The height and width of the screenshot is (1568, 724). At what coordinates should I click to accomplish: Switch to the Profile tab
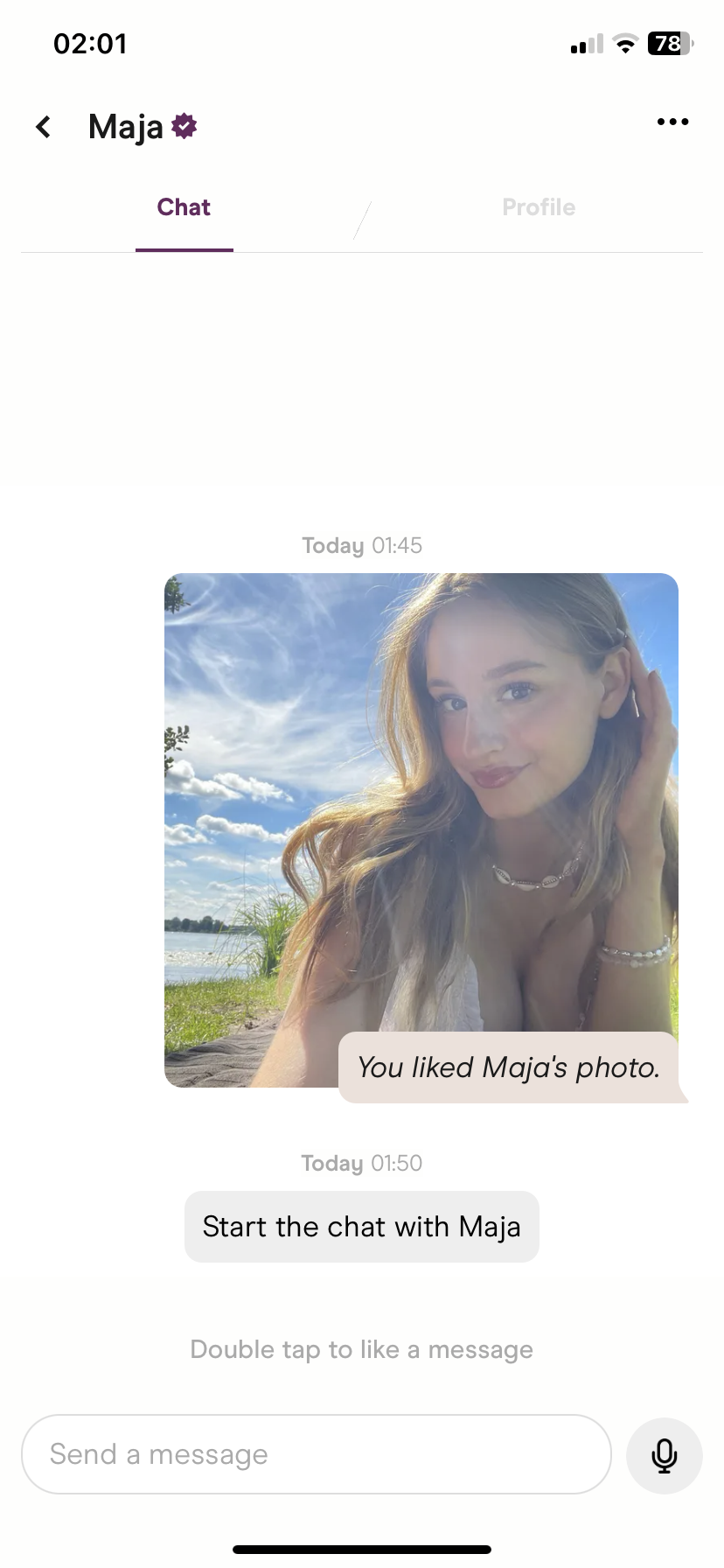pyautogui.click(x=539, y=207)
